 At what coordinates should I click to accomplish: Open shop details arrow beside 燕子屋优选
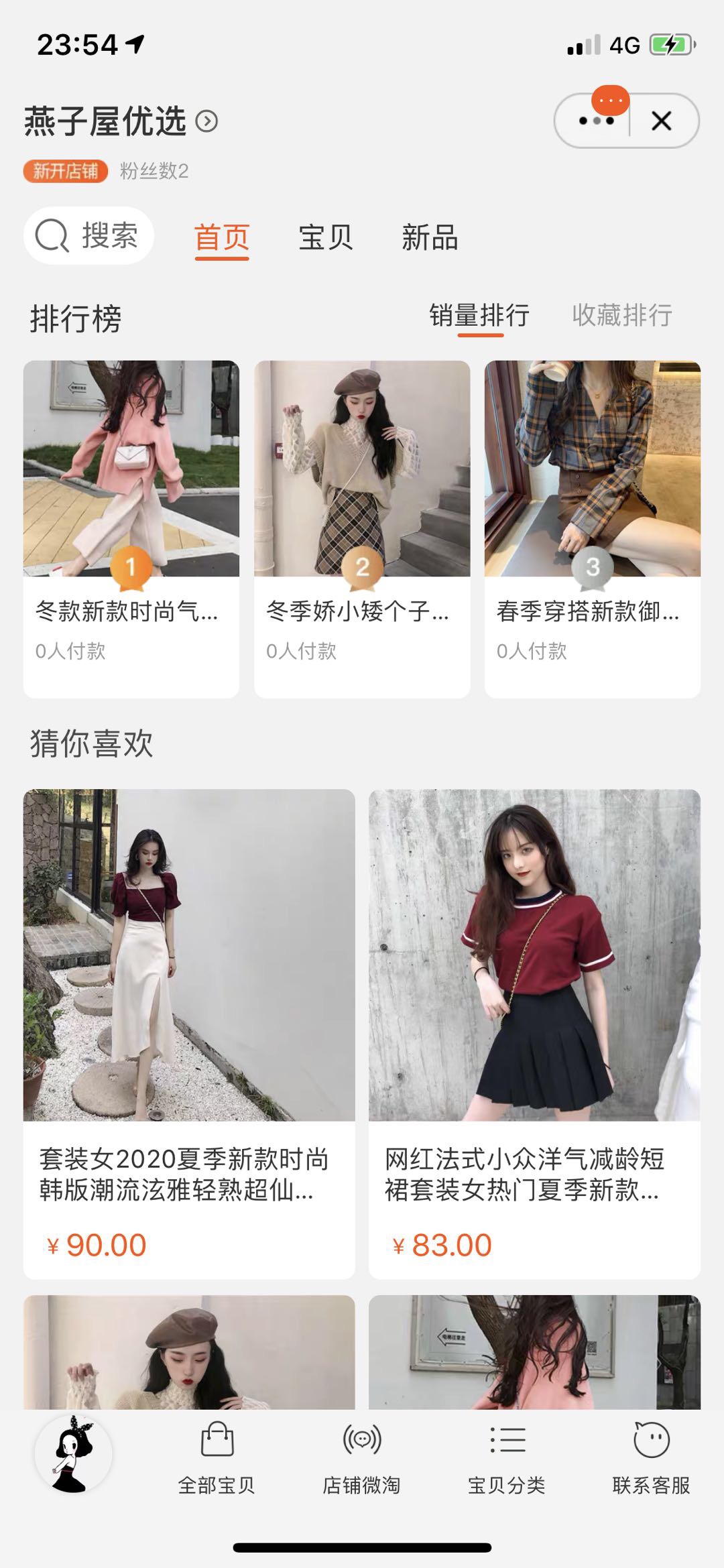[206, 121]
